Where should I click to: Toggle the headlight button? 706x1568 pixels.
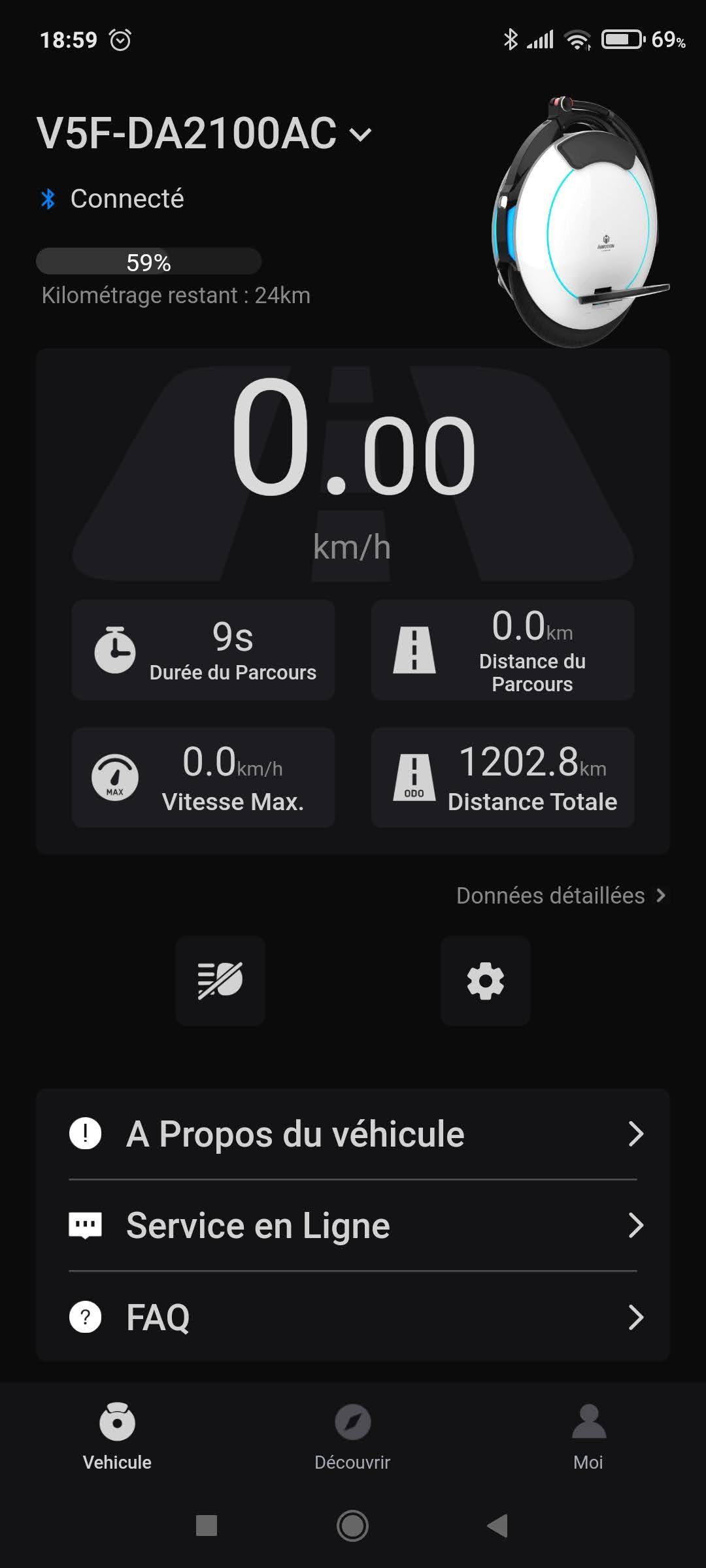(220, 981)
